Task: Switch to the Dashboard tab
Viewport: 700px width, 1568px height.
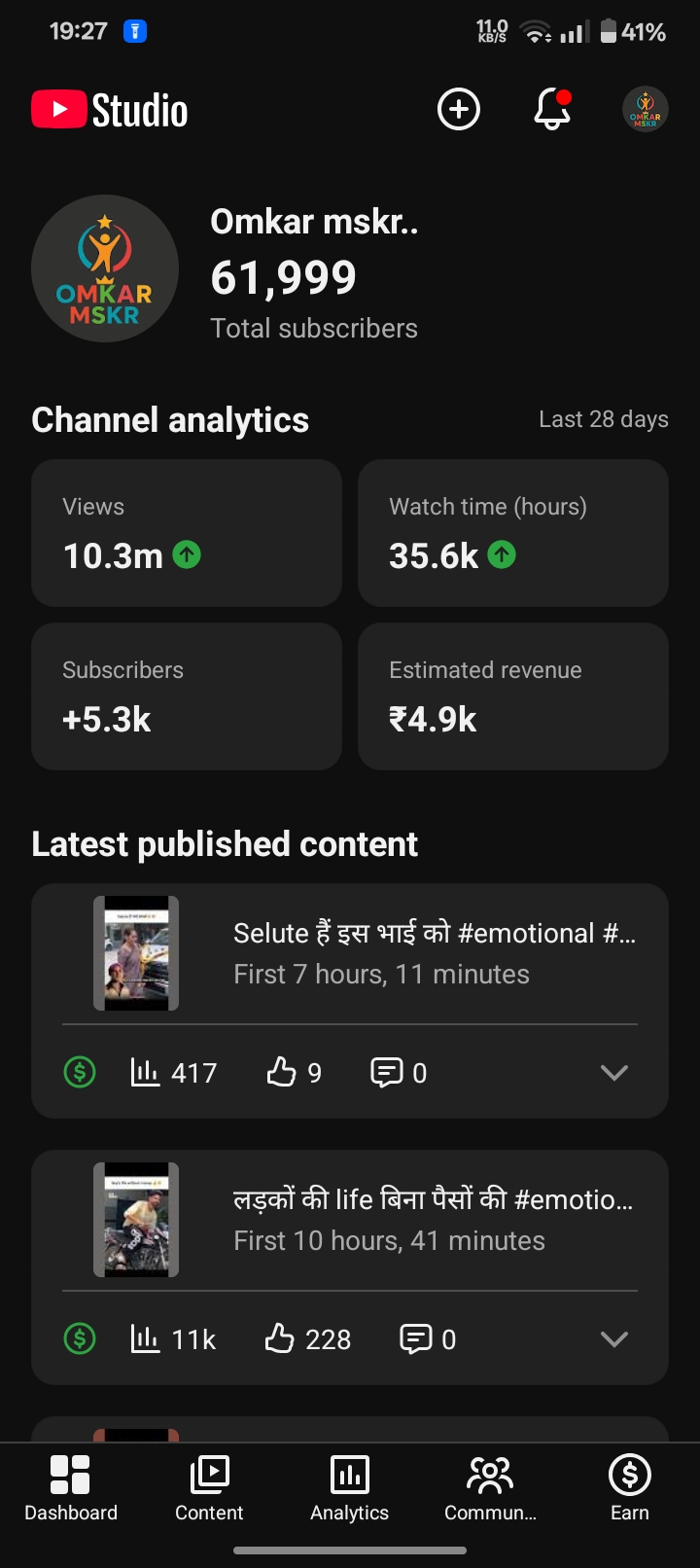Action: [71, 1488]
